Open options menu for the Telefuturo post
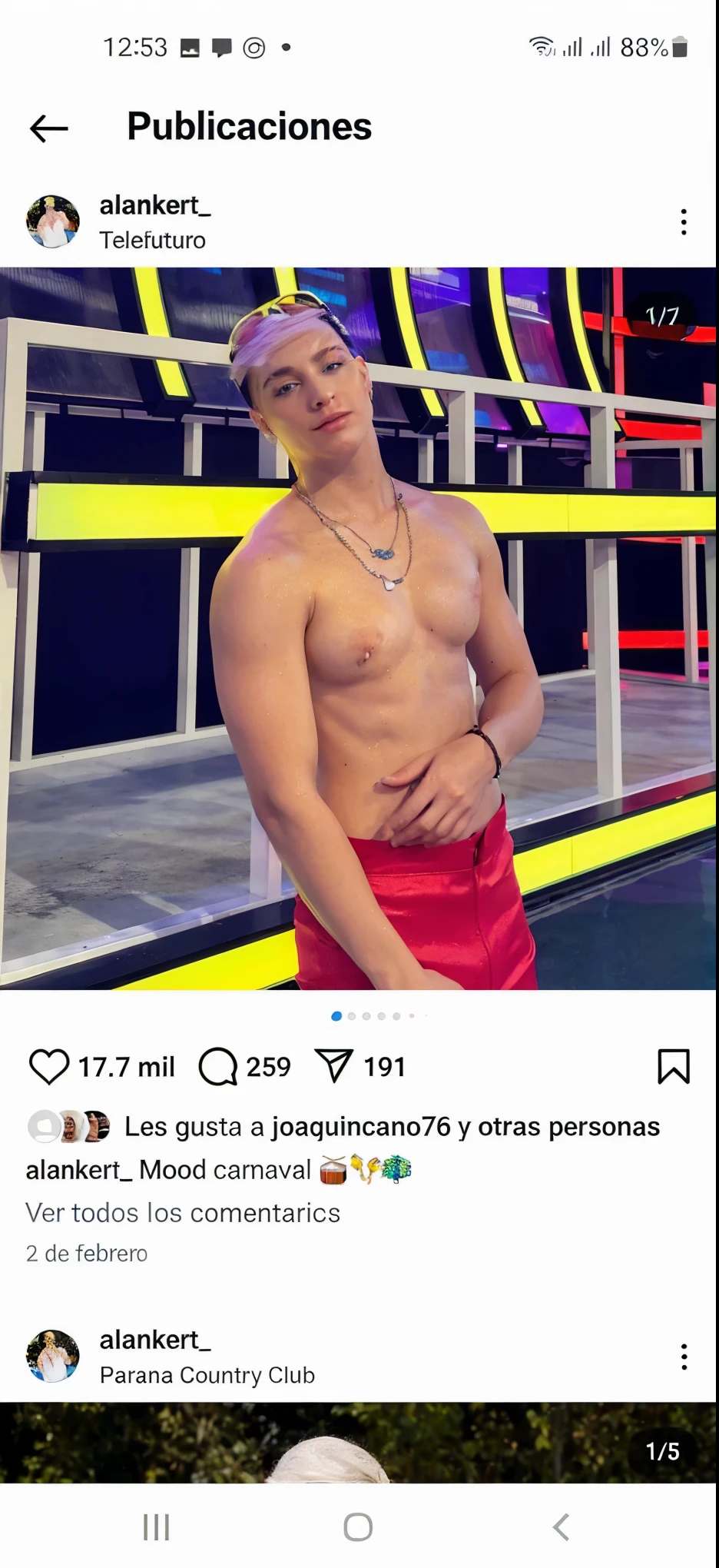 683,222
